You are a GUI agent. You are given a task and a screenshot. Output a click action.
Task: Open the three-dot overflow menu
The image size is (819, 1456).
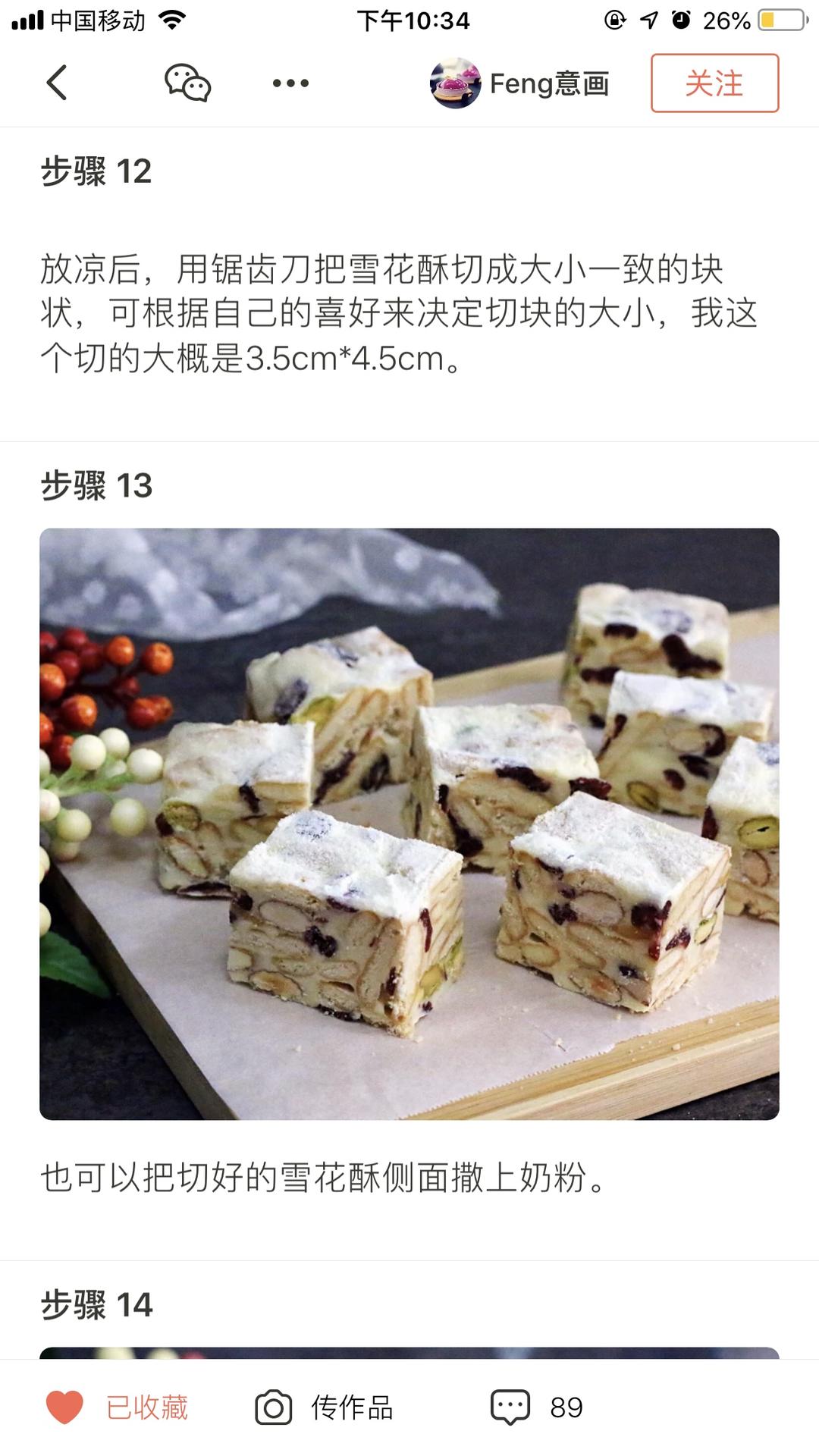click(x=290, y=83)
